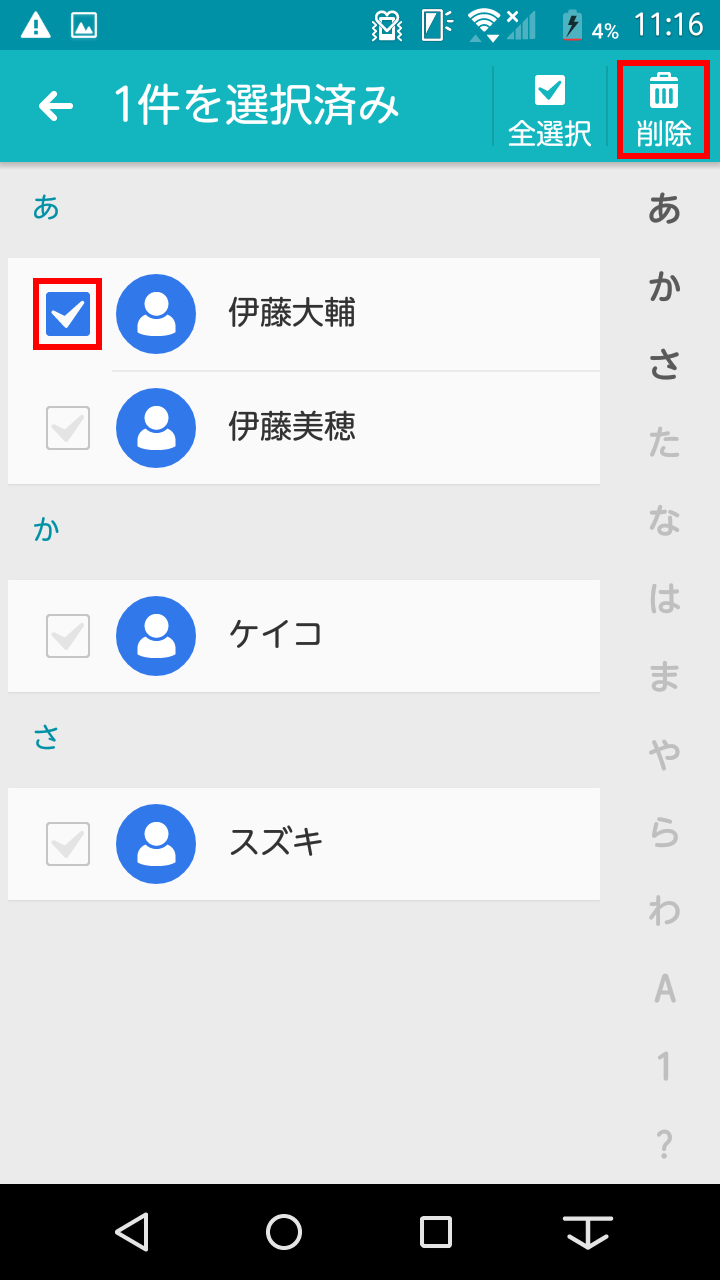Check the checkbox for ケイコ
This screenshot has width=720, height=1280.
point(68,636)
